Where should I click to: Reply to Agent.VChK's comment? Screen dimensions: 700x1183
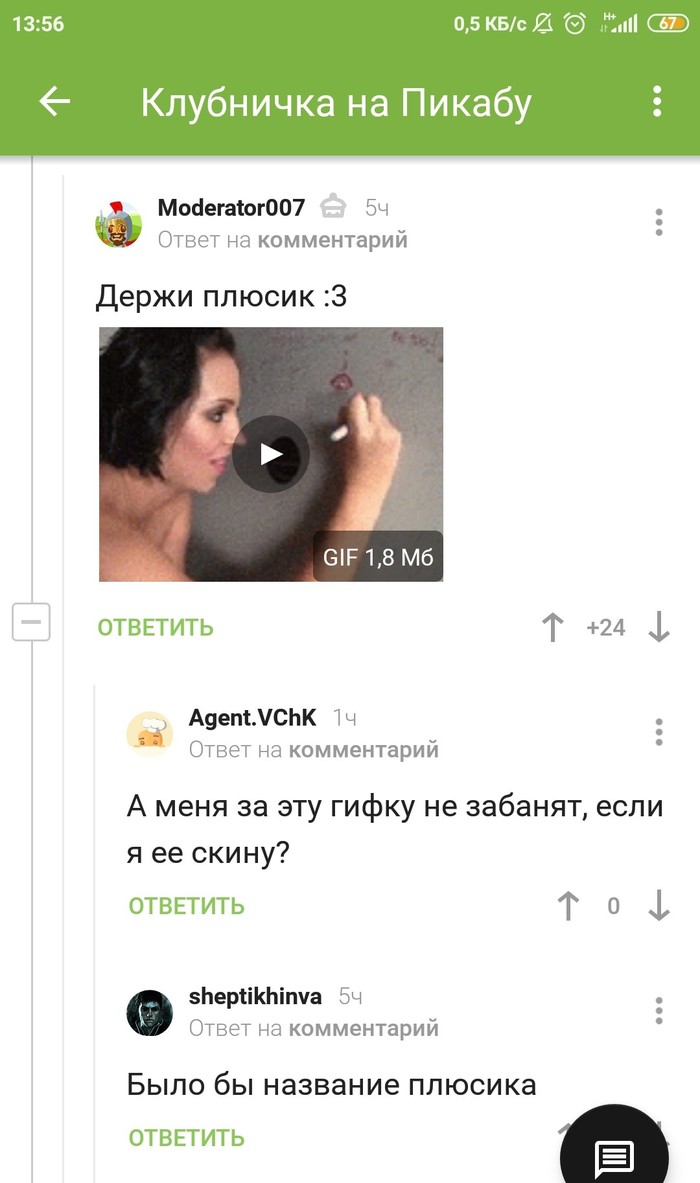click(186, 906)
